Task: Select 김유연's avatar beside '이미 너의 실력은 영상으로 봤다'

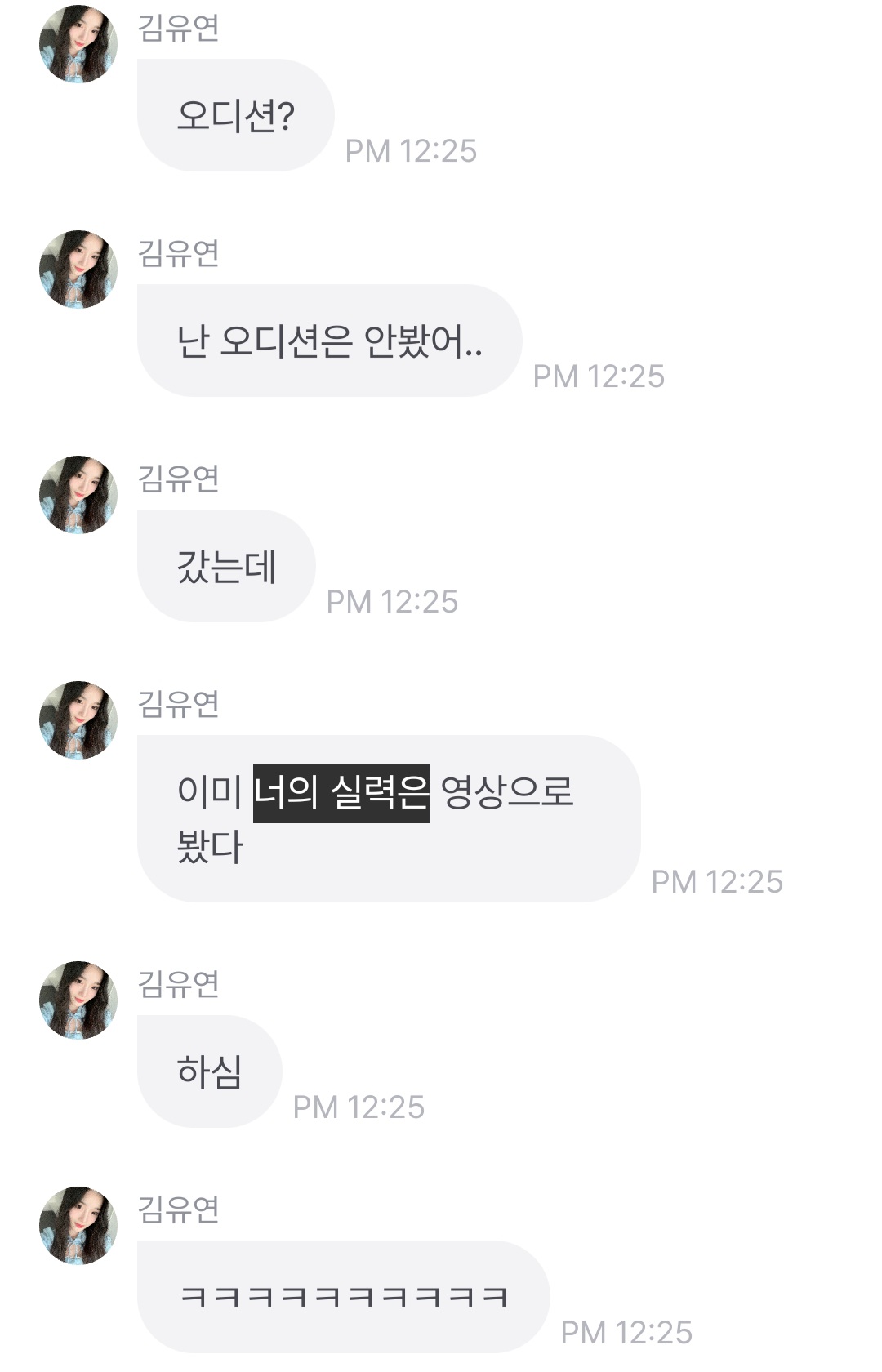Action: tap(78, 720)
